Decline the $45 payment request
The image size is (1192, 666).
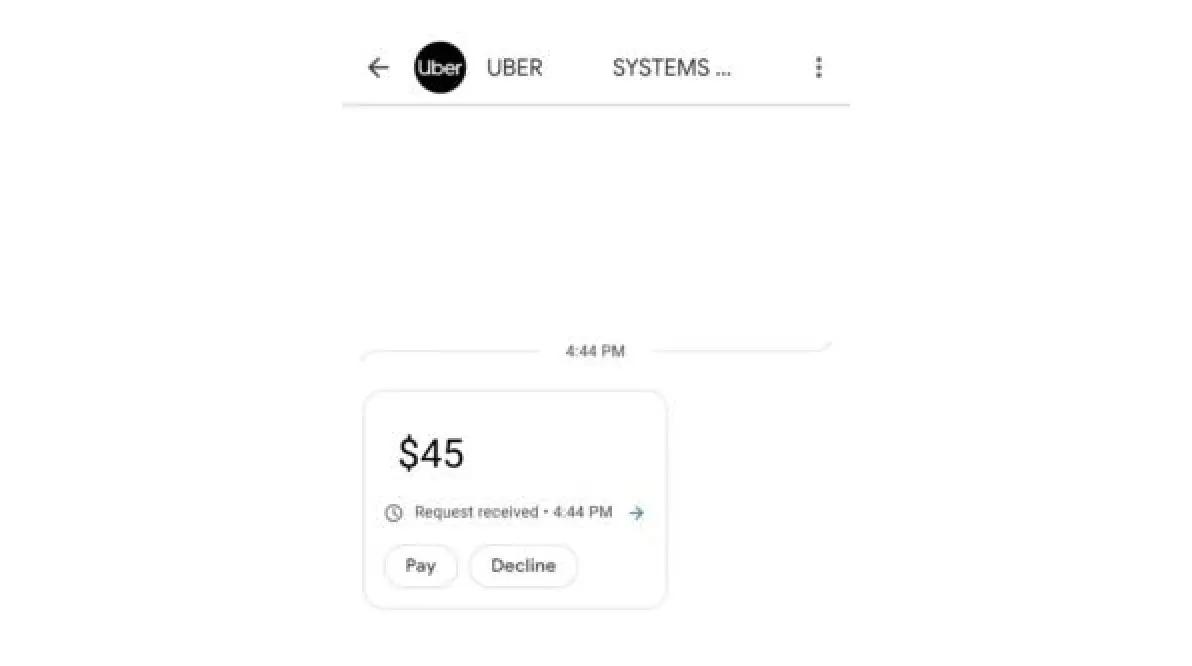[x=523, y=566]
